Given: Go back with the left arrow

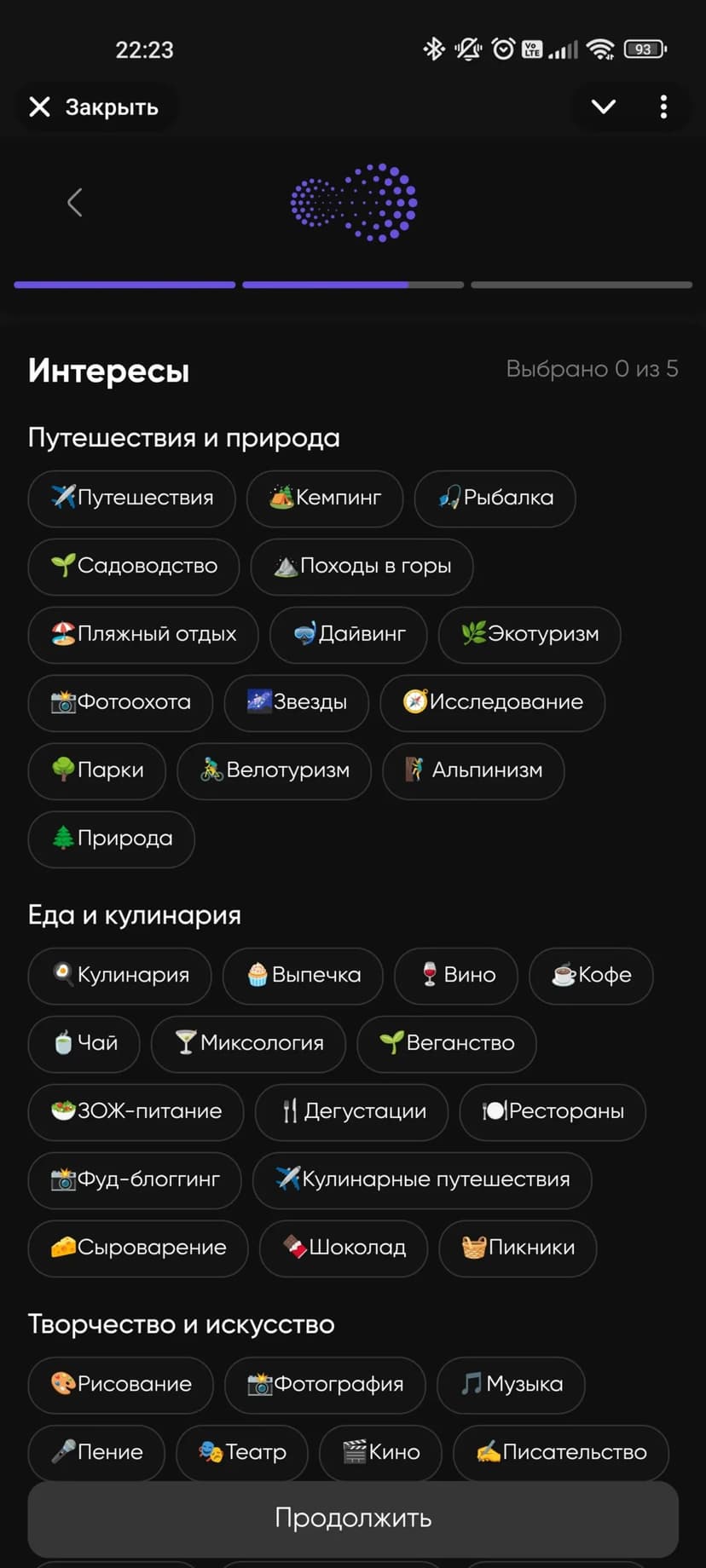Looking at the screenshot, I should point(75,203).
